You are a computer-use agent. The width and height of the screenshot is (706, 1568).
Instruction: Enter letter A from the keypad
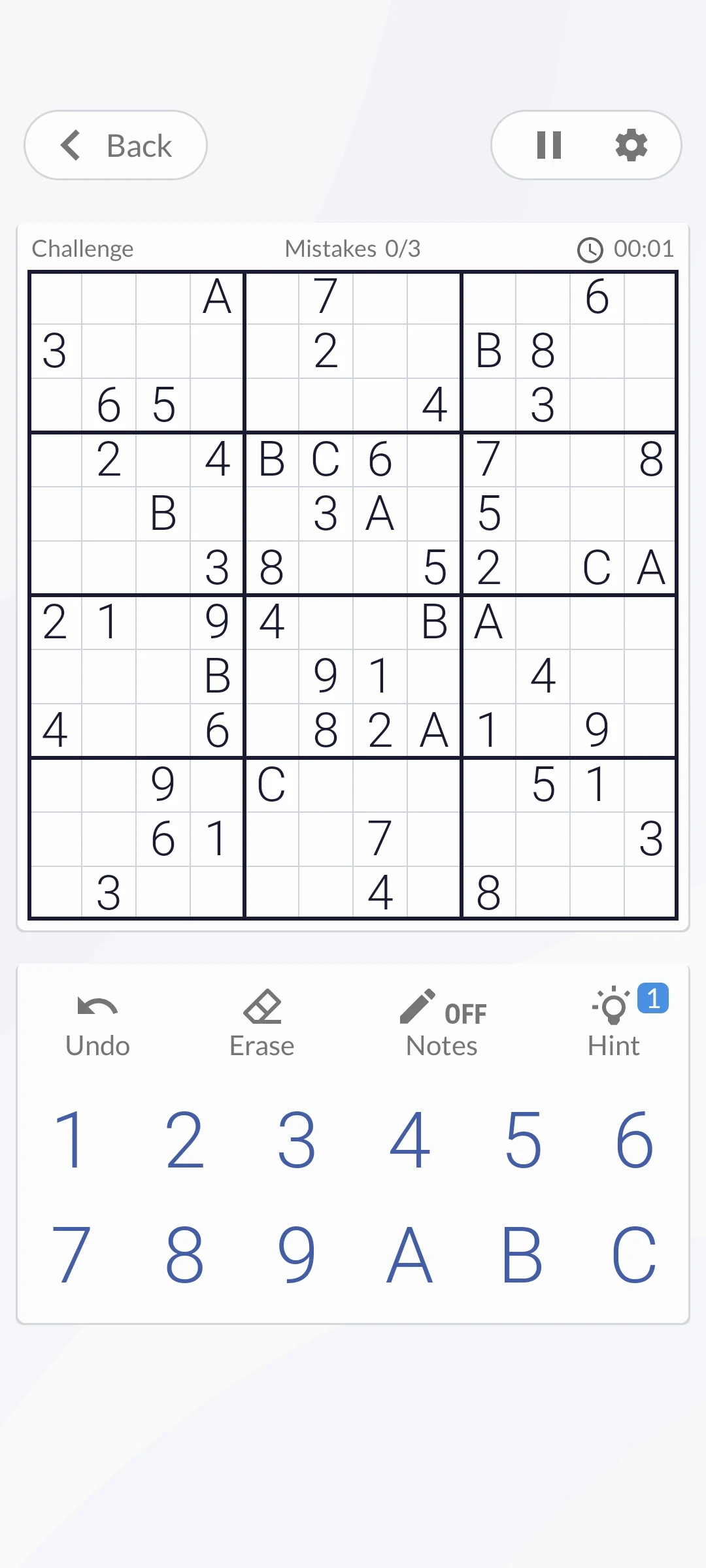point(410,1254)
